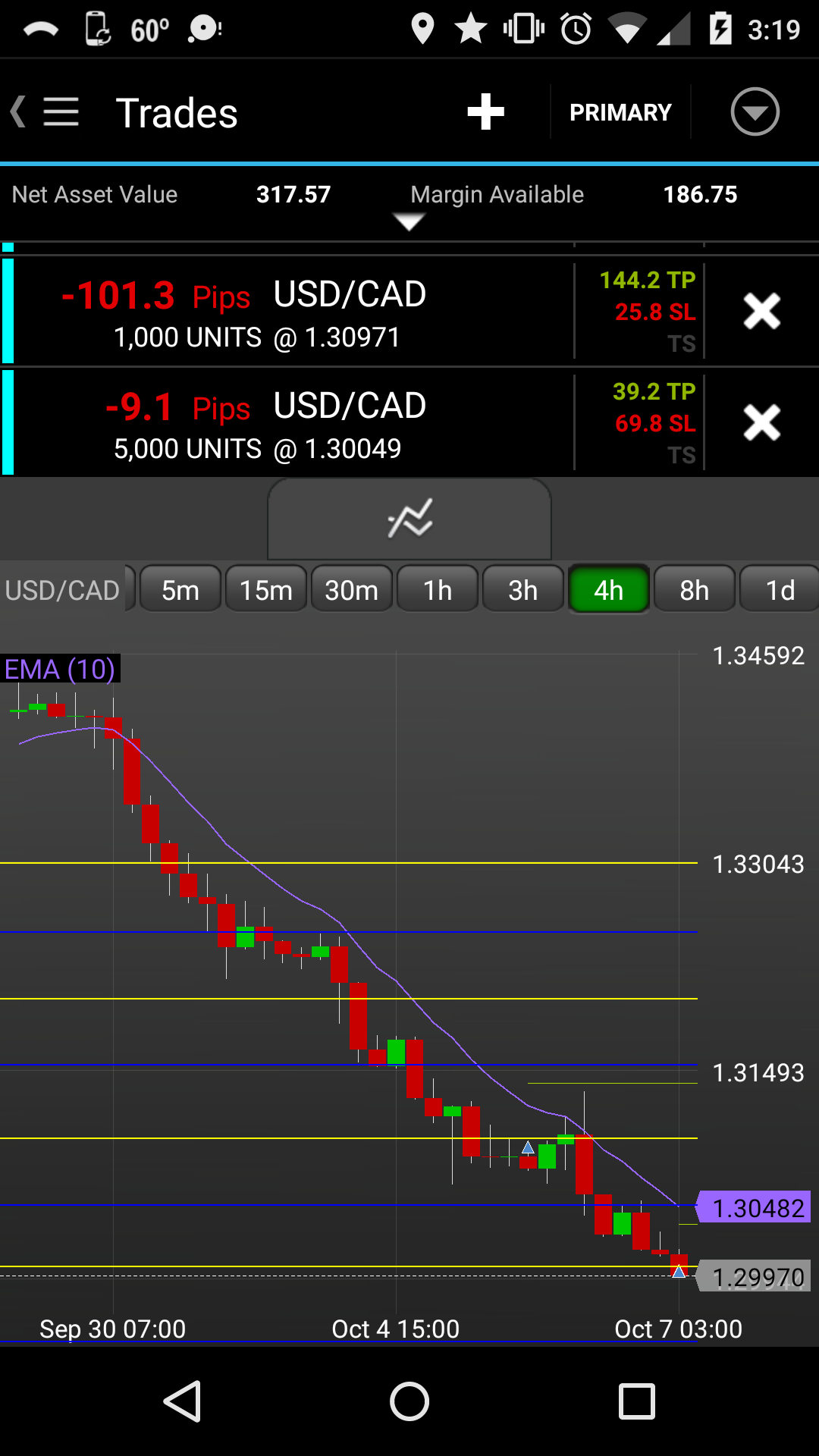Switch chart to 8h timeframe
This screenshot has width=819, height=1456.
click(695, 590)
